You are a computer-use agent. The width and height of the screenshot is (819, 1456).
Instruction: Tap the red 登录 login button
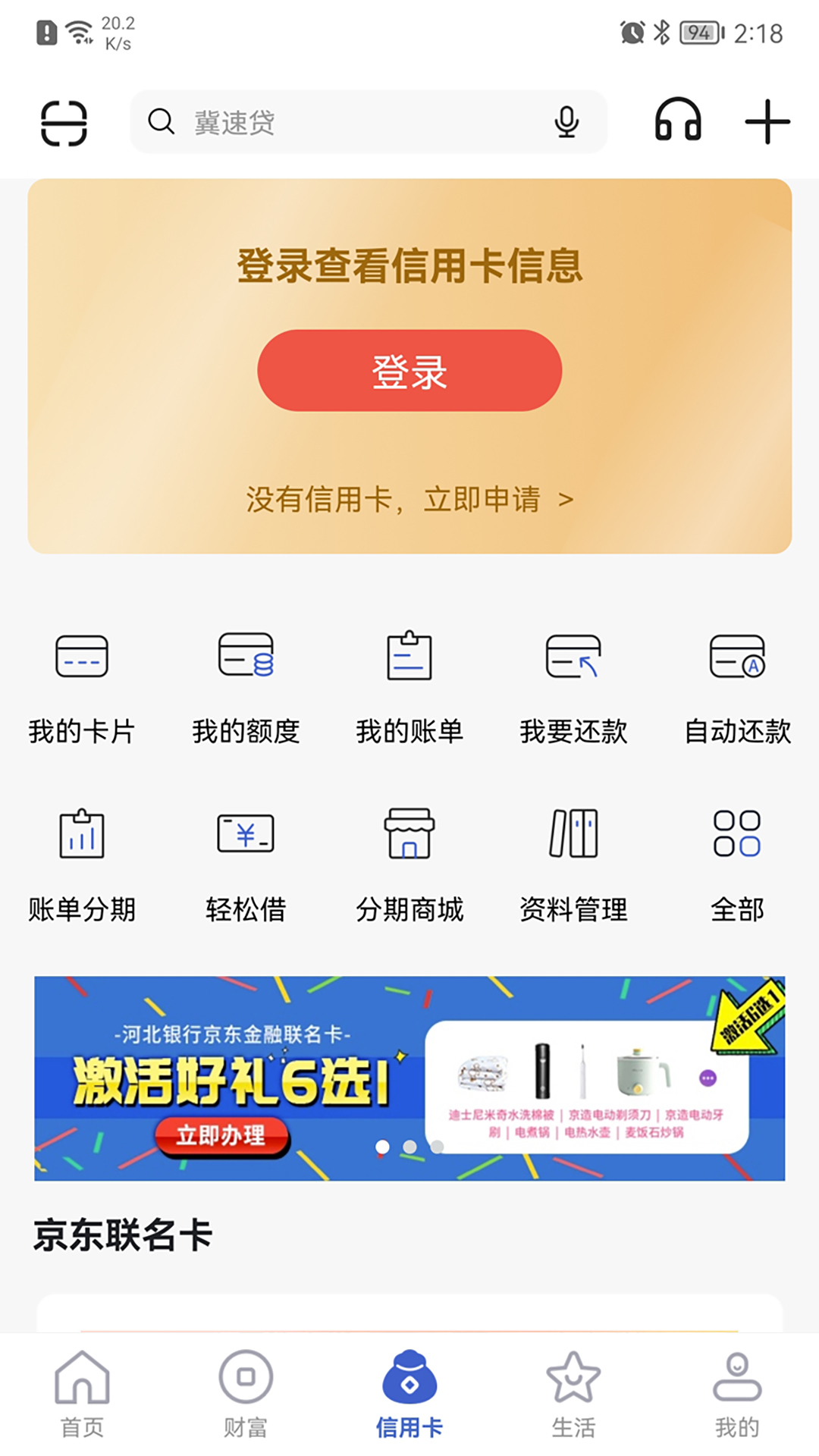click(x=409, y=371)
